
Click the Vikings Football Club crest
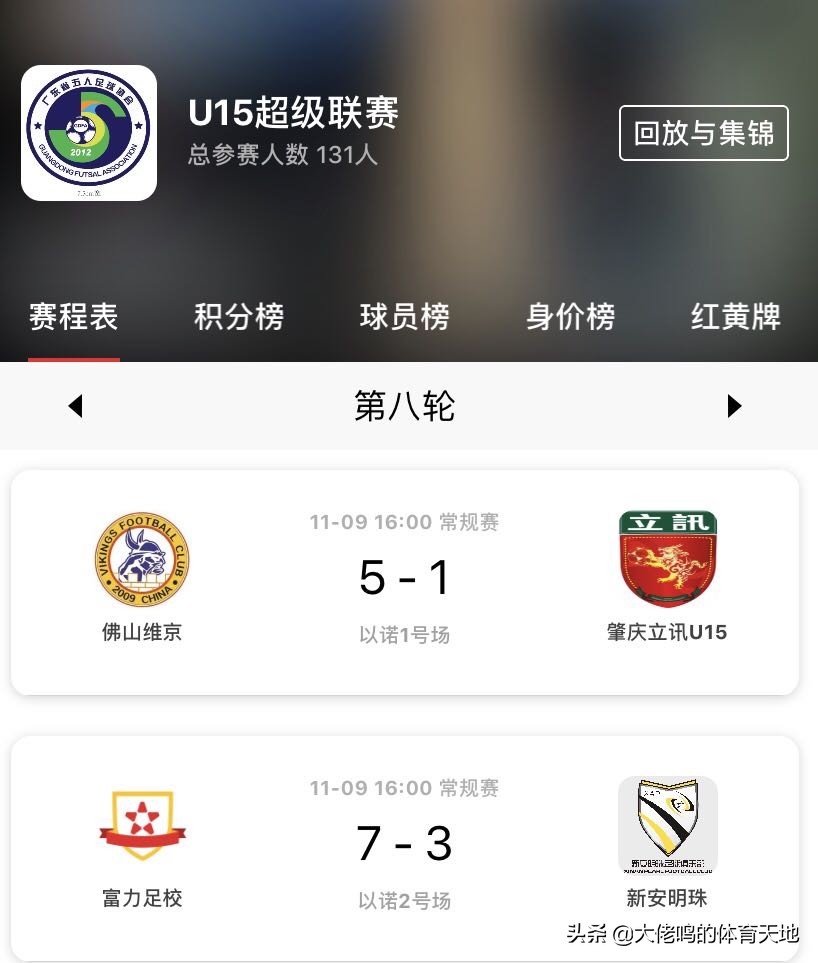pyautogui.click(x=141, y=558)
